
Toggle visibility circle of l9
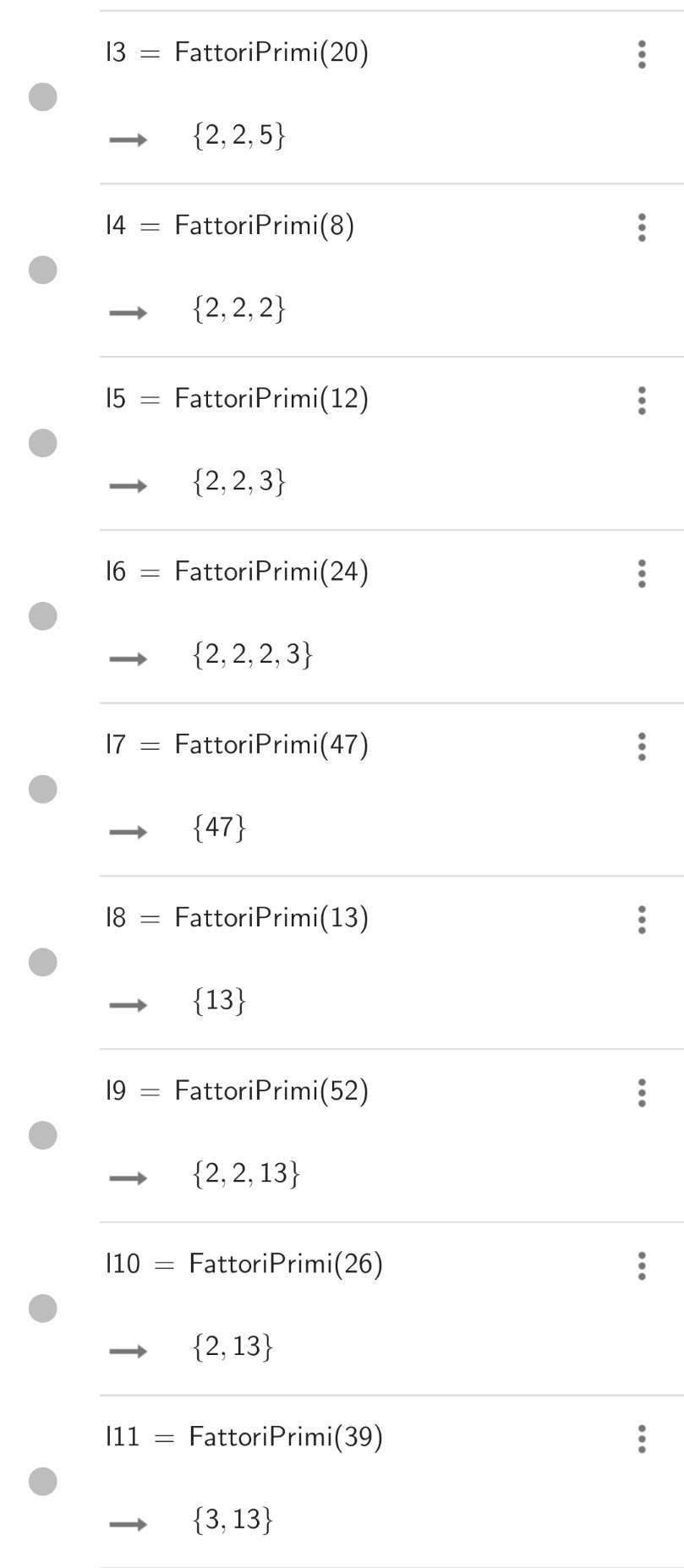coord(43,1135)
